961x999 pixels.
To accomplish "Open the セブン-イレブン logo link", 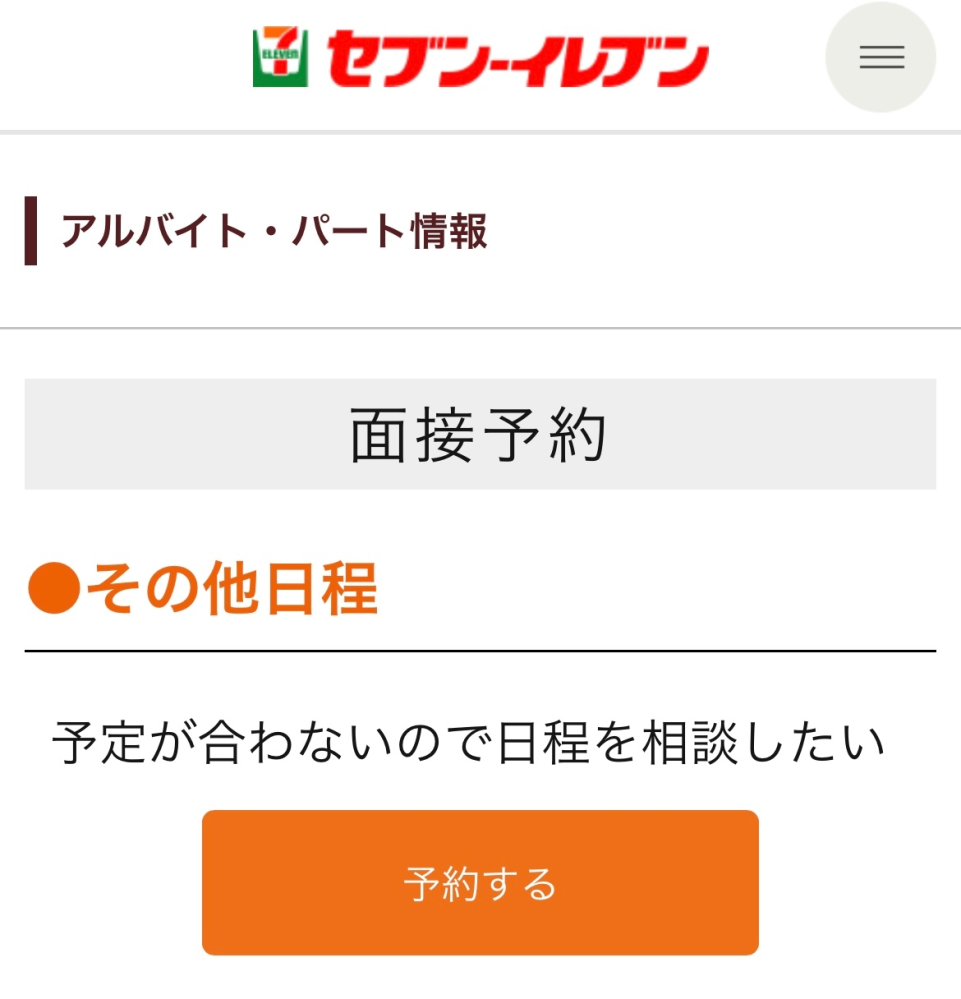I will pyautogui.click(x=481, y=58).
